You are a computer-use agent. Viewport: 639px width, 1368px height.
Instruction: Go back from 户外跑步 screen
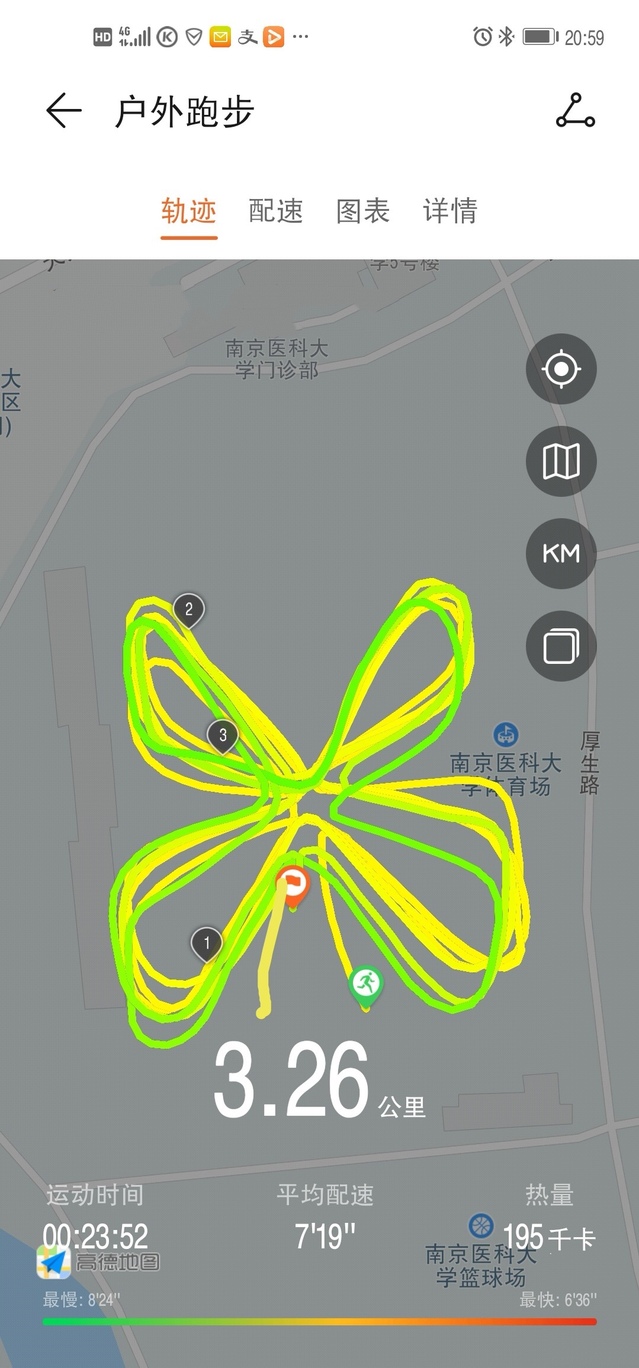[x=63, y=111]
